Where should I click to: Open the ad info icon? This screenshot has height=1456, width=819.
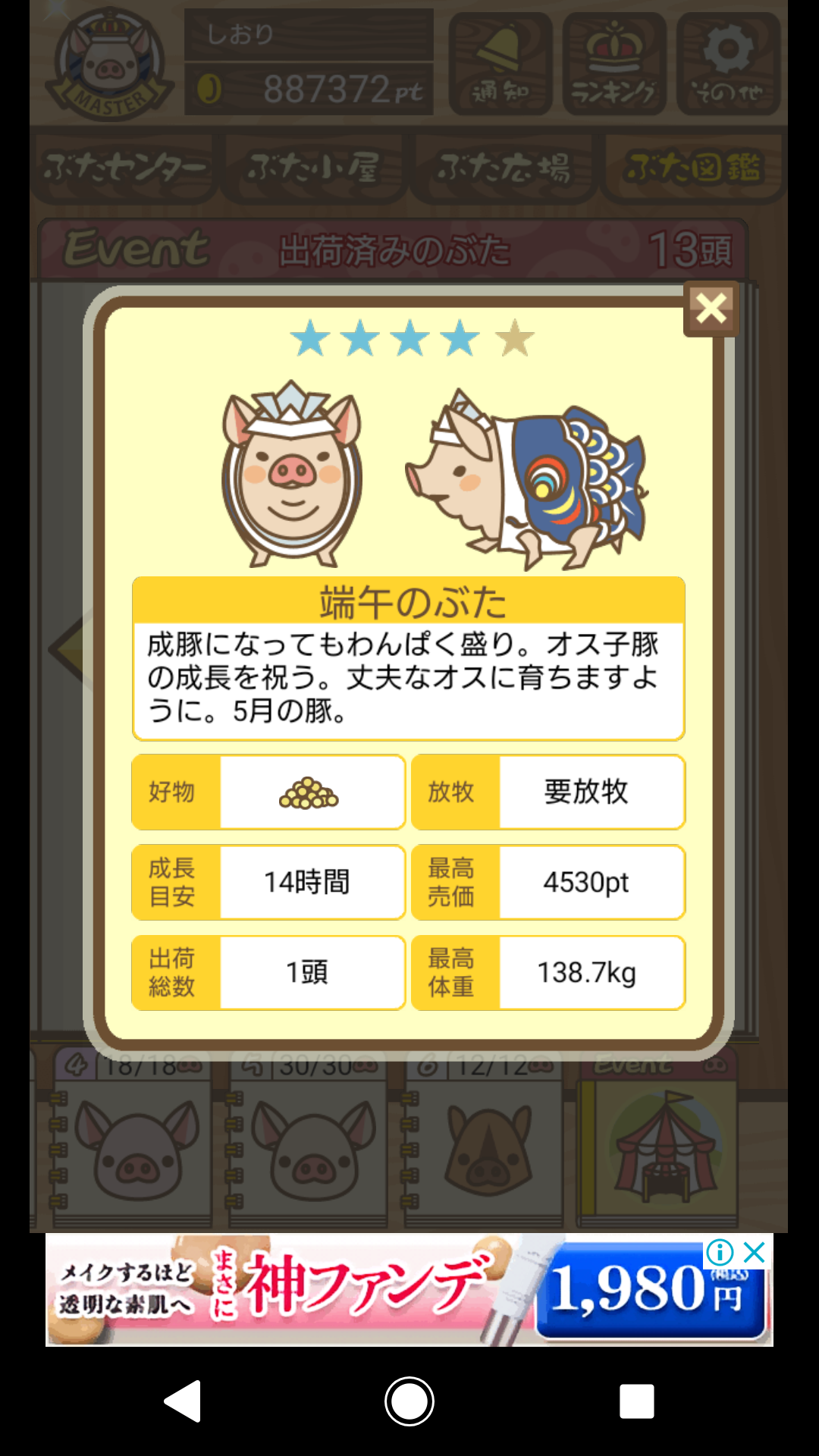[720, 1252]
